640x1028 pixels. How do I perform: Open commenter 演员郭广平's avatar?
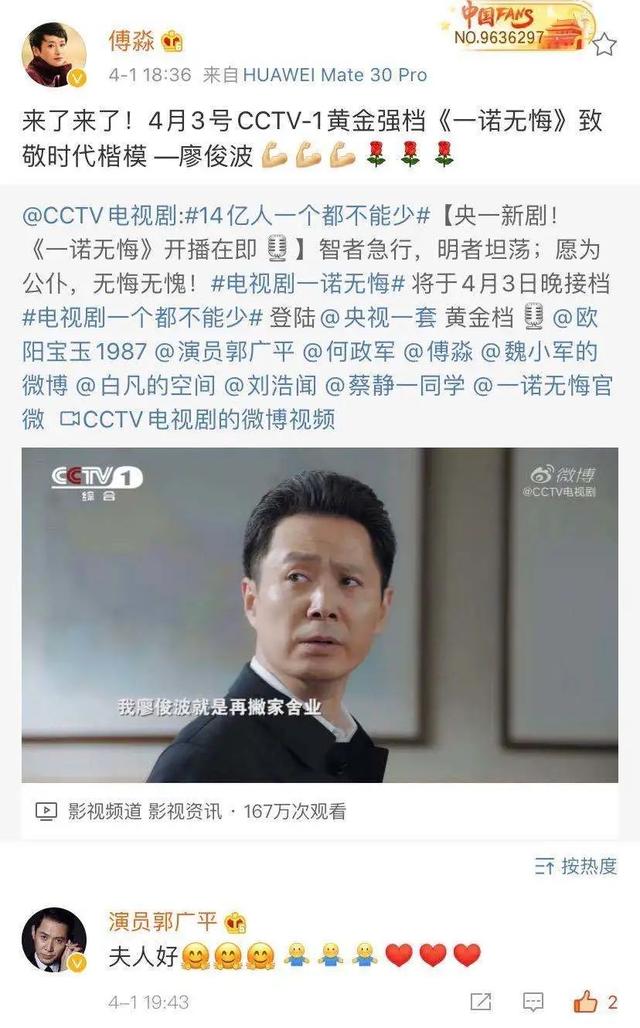54,939
